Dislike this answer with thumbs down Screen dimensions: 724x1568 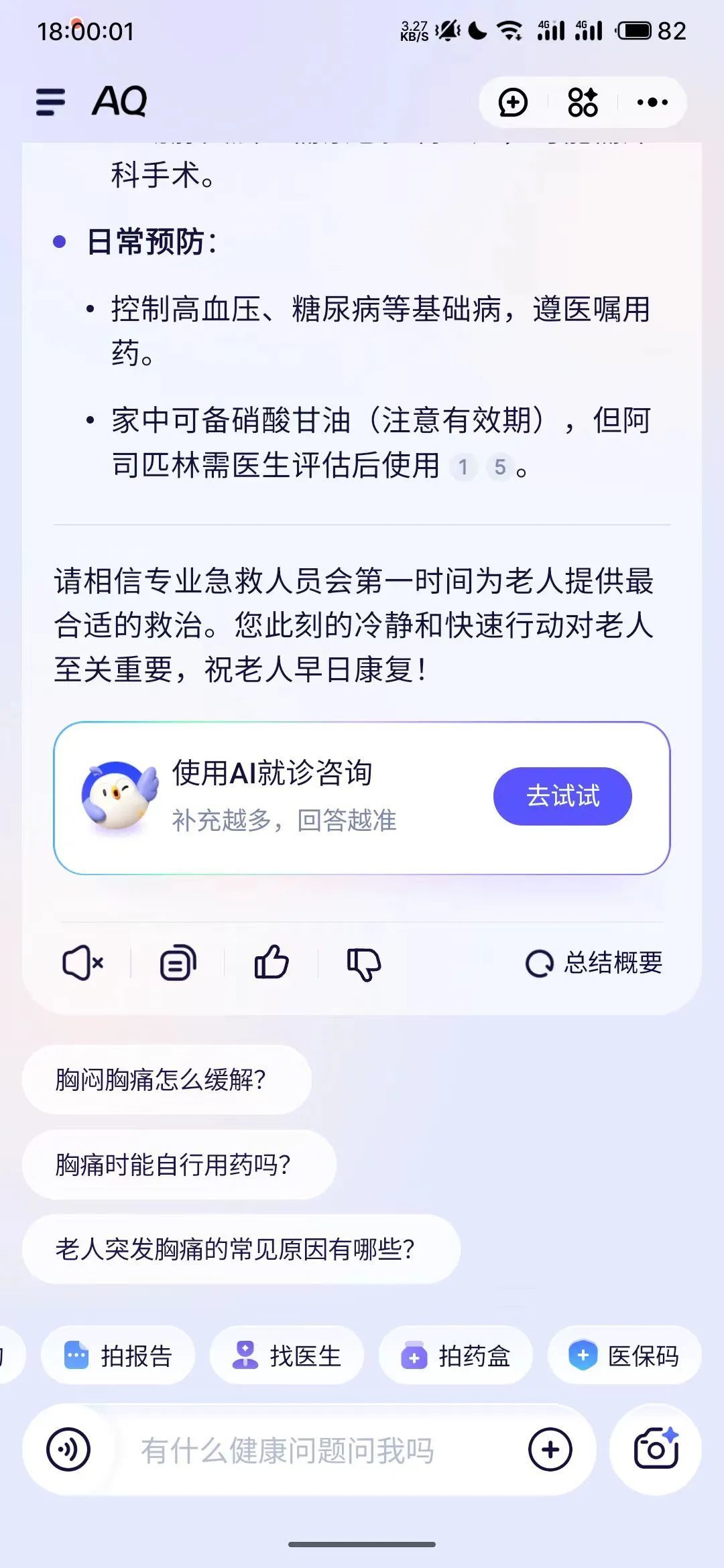point(364,964)
